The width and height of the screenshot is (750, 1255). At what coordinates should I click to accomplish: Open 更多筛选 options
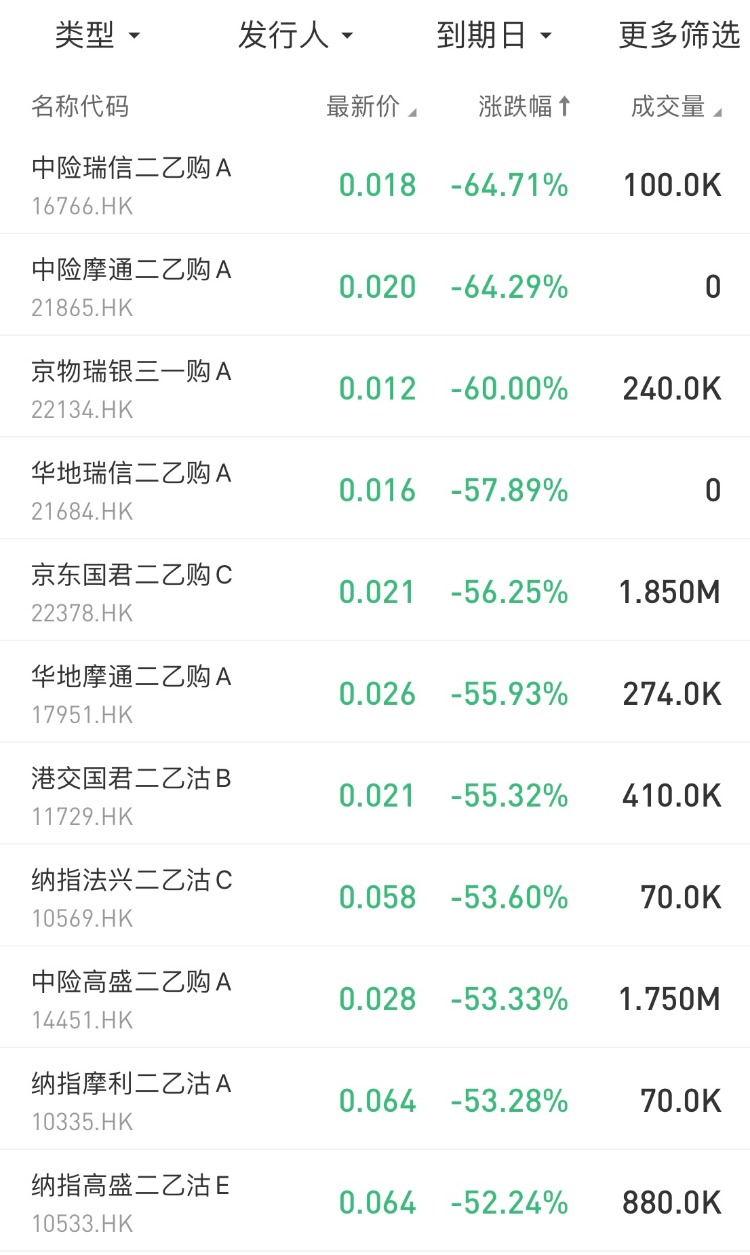click(679, 37)
